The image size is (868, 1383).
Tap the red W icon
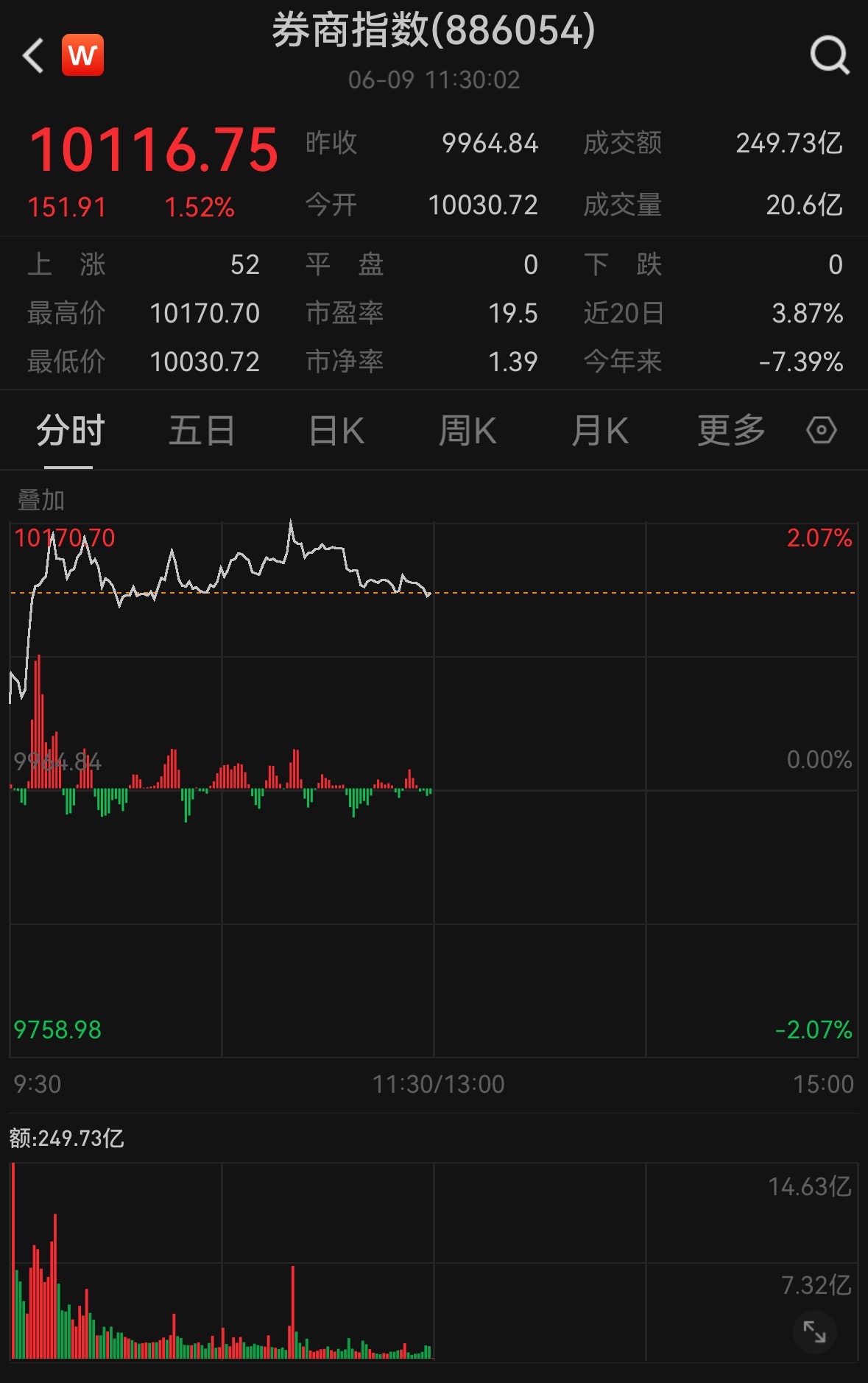click(x=82, y=55)
